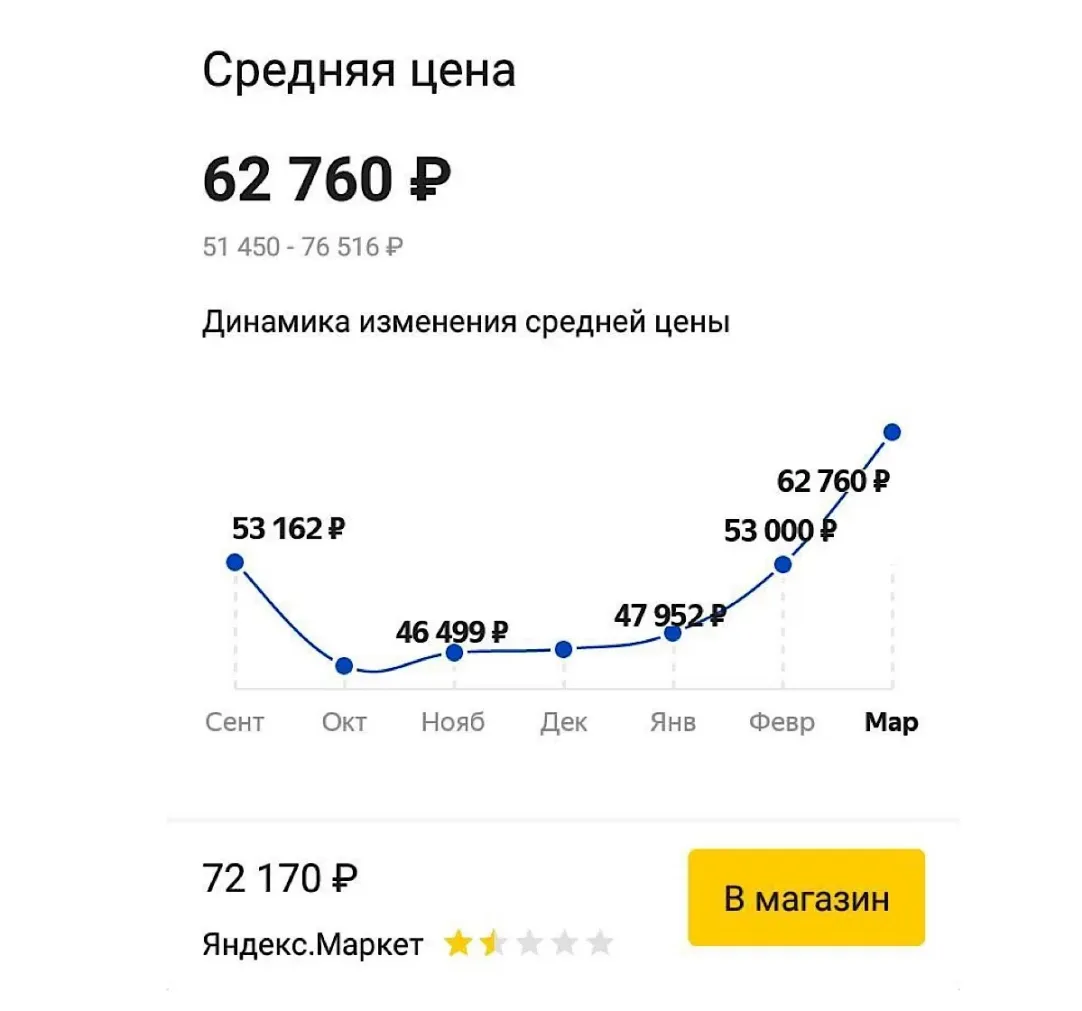Select the Янв point on price chart

pos(673,633)
